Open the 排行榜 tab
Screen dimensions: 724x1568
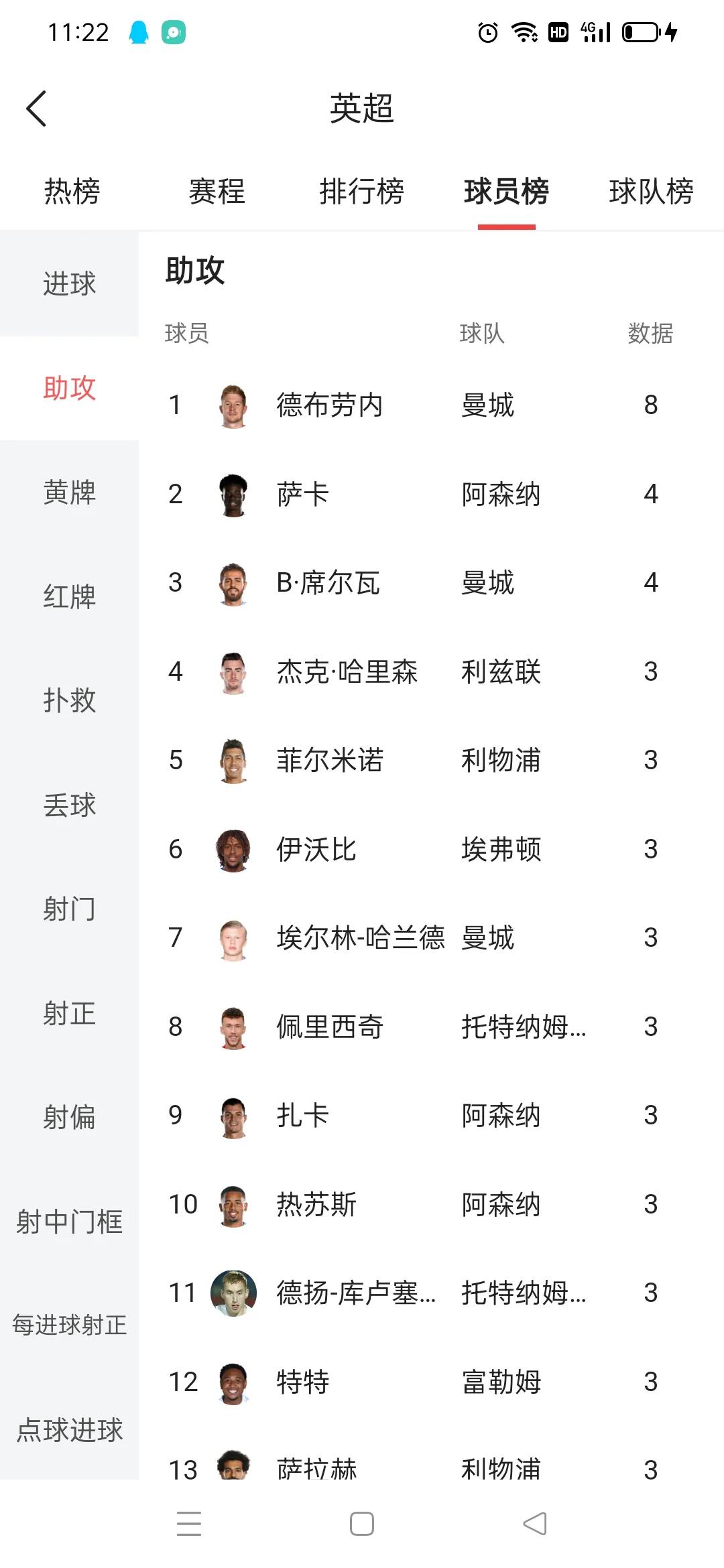[361, 192]
